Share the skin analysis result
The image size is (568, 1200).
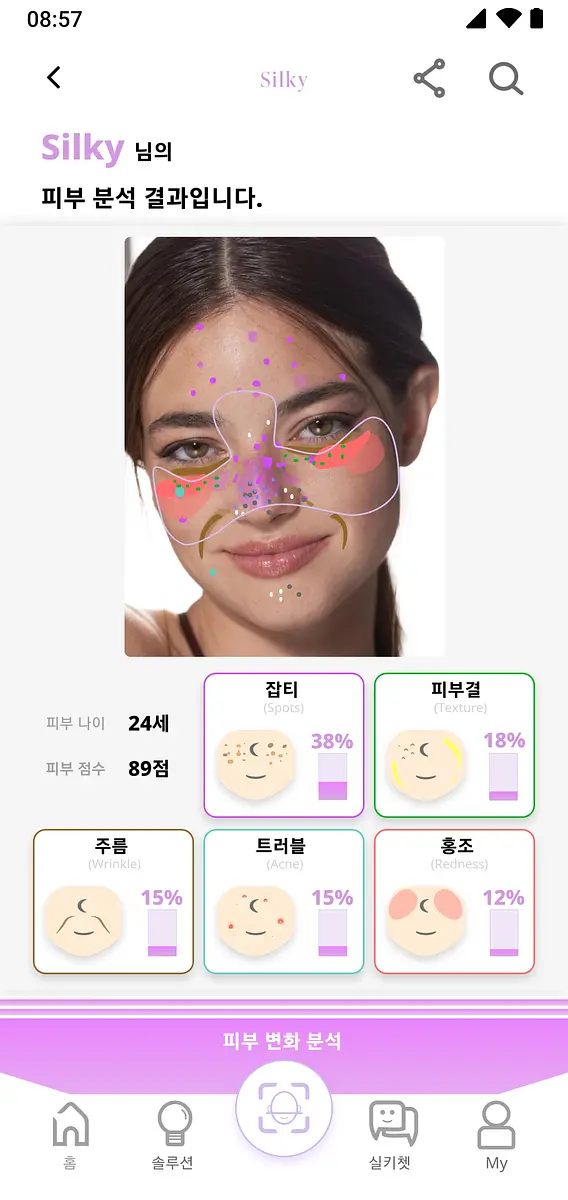(x=429, y=78)
